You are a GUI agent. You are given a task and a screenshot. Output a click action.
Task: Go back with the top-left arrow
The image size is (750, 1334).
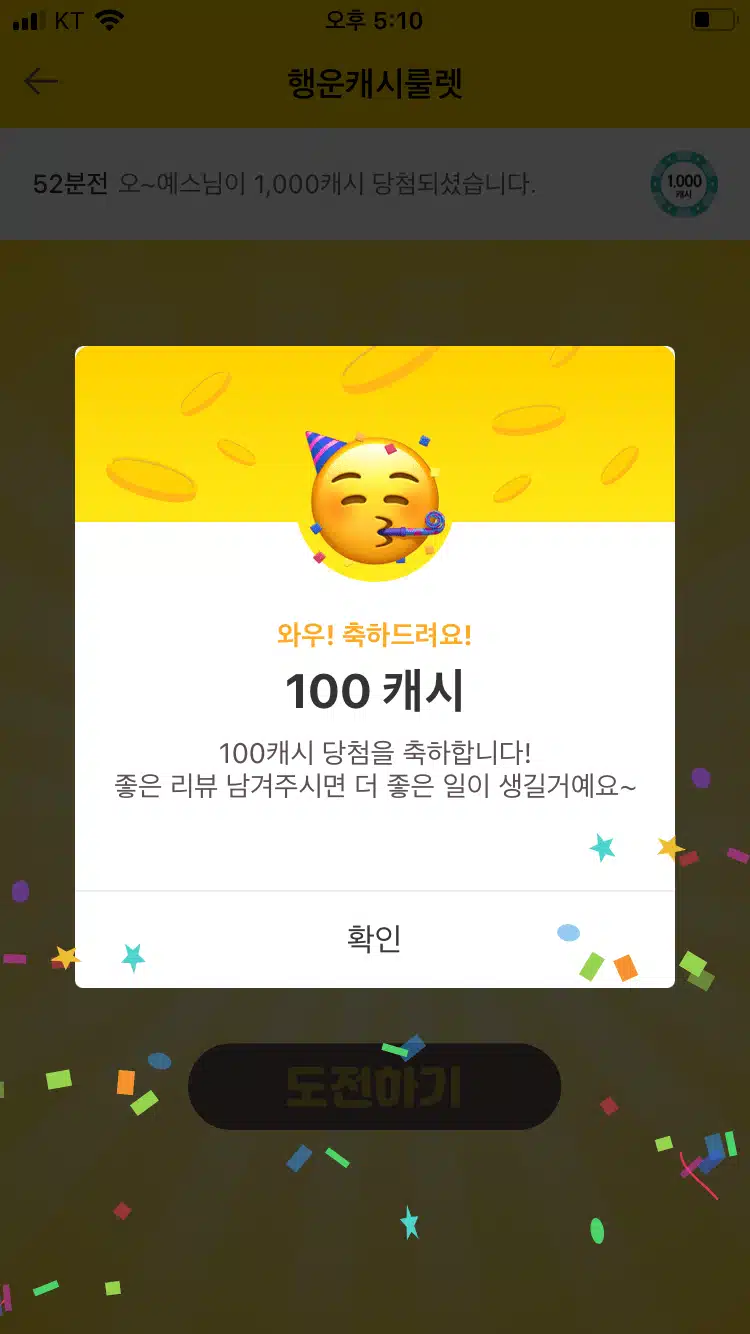[x=41, y=82]
